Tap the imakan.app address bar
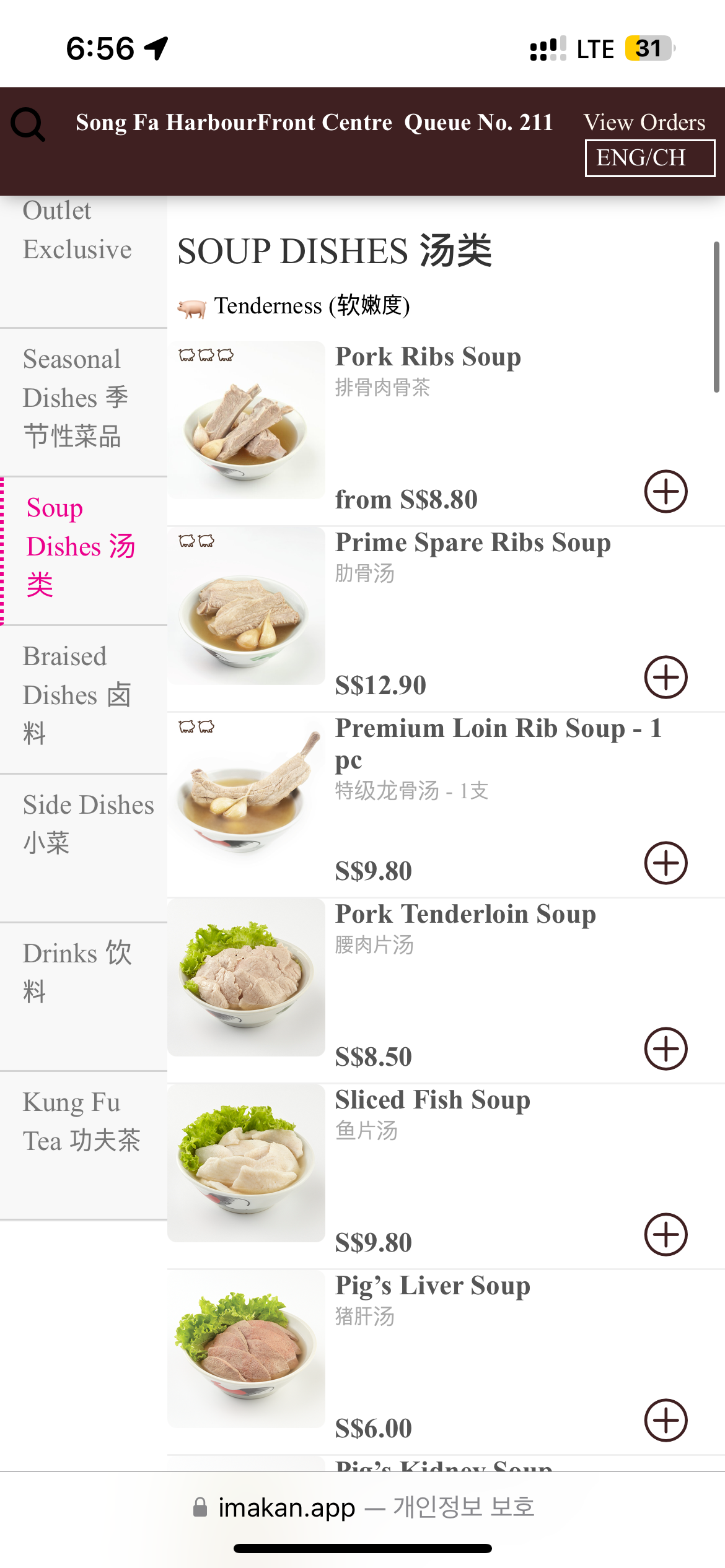This screenshot has width=725, height=1568. coord(362,1507)
